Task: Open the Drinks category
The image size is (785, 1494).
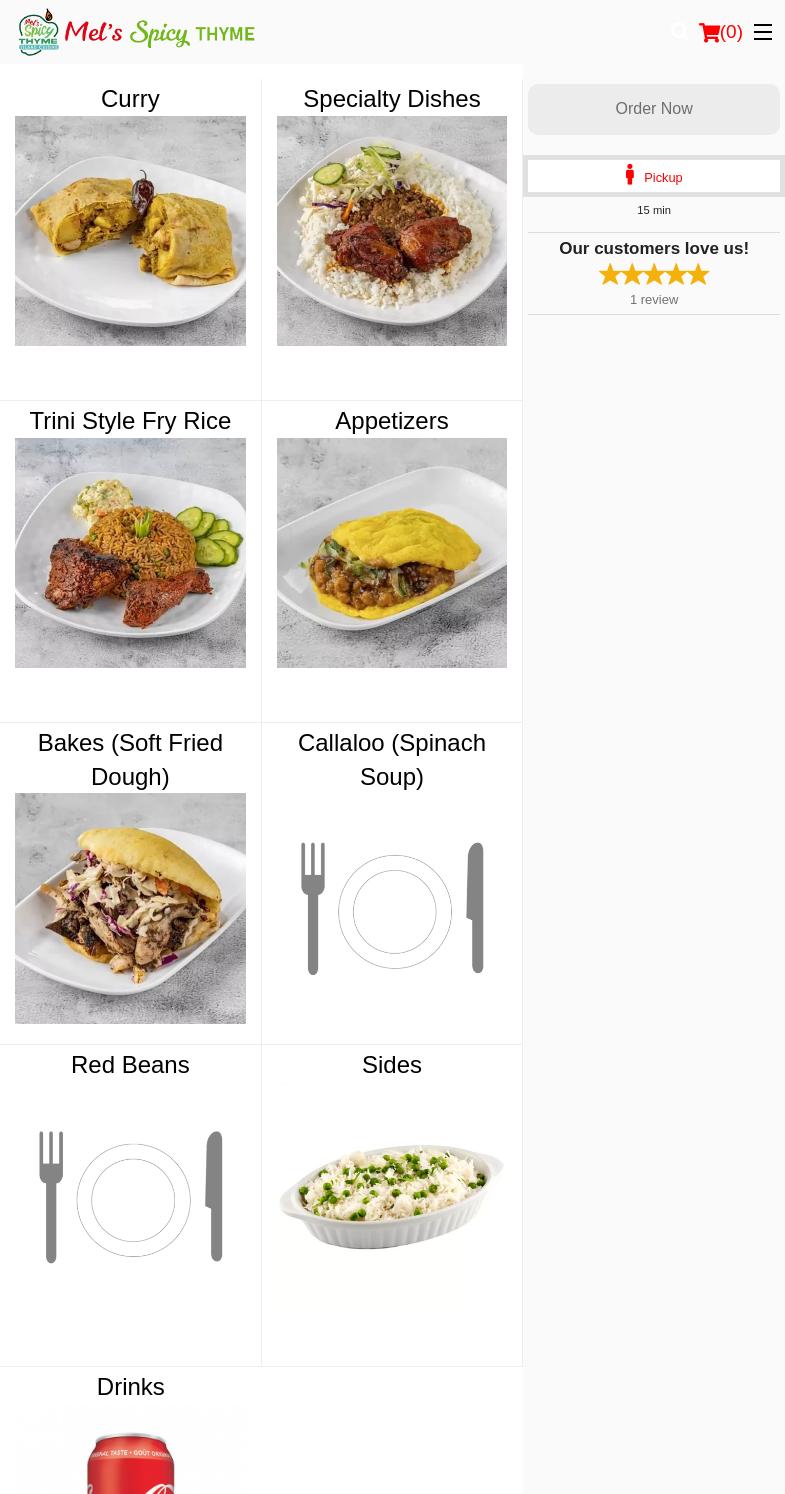Action: [x=130, y=1431]
